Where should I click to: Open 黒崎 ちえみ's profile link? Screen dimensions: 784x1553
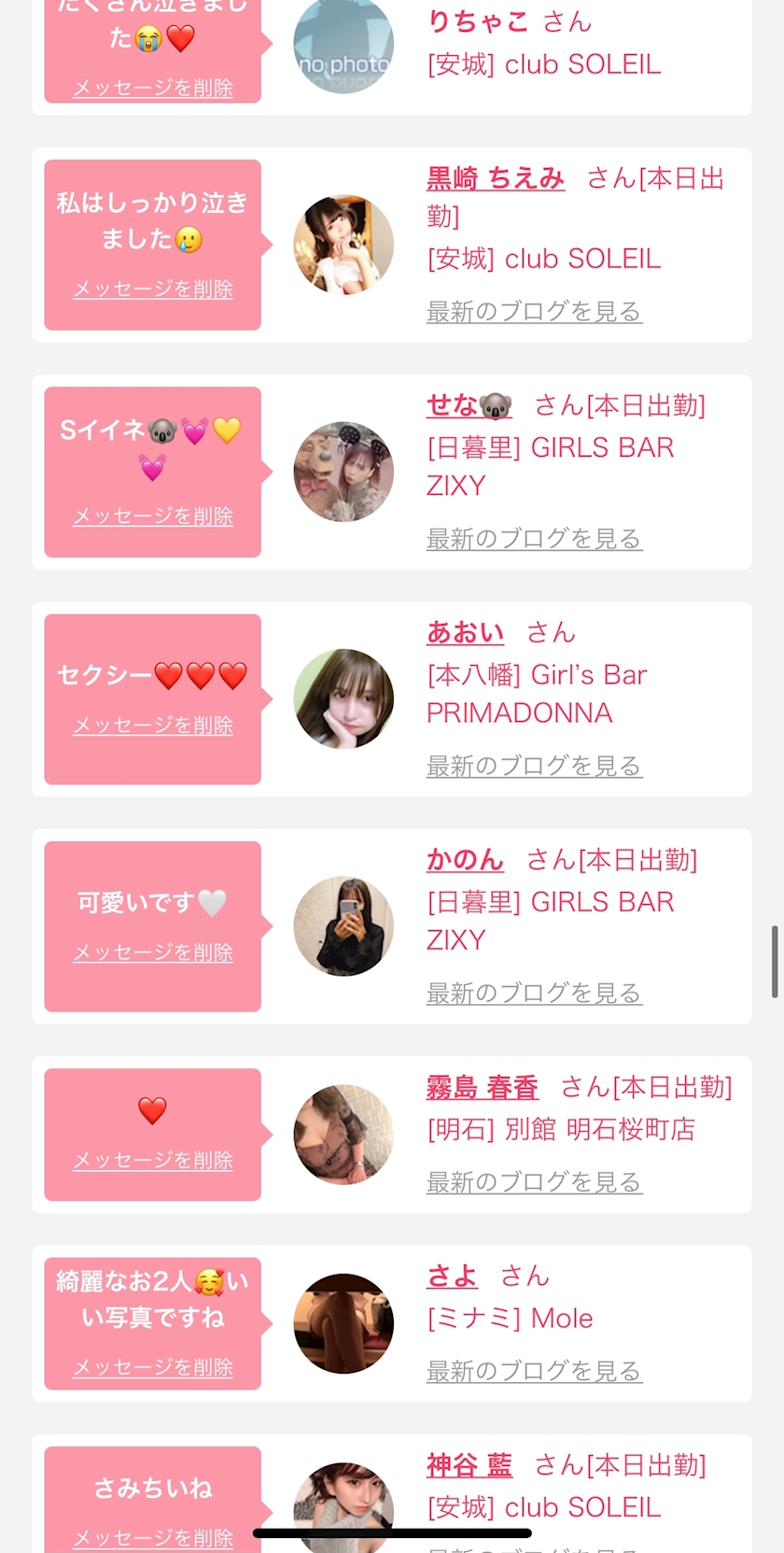[496, 177]
